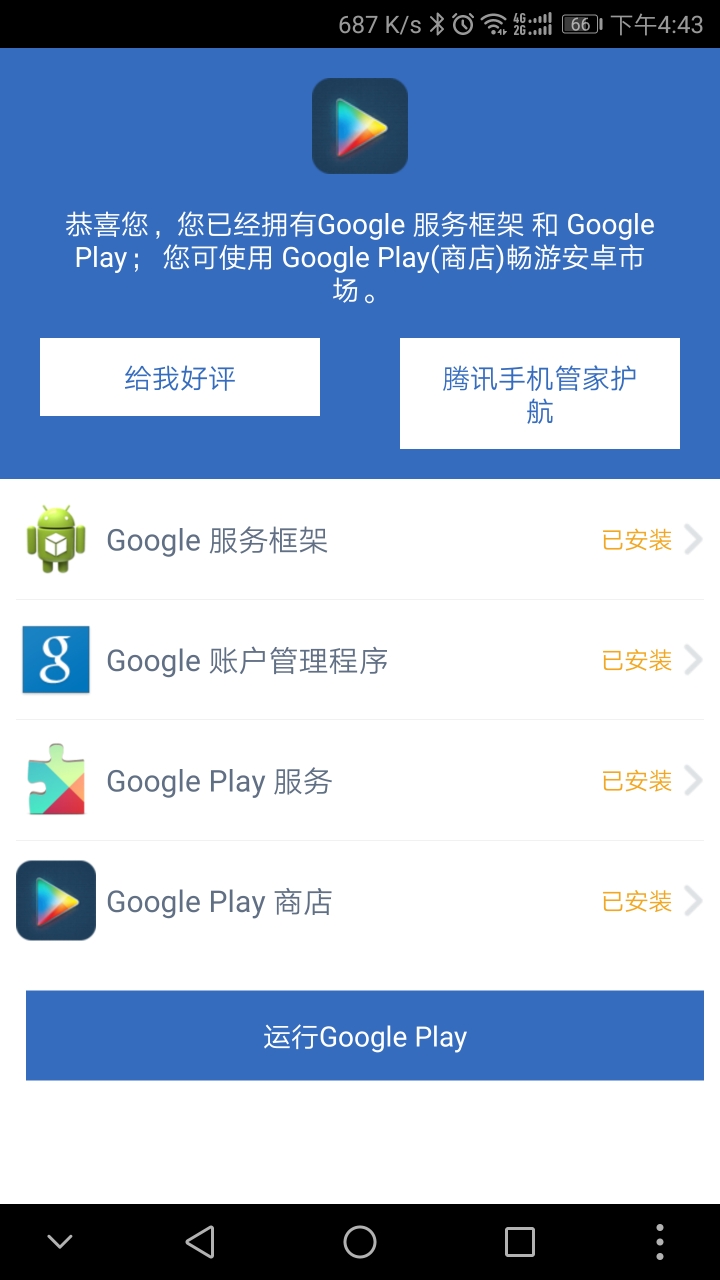This screenshot has width=720, height=1280.
Task: Select 腾讯手机管家护航 button
Action: point(540,394)
